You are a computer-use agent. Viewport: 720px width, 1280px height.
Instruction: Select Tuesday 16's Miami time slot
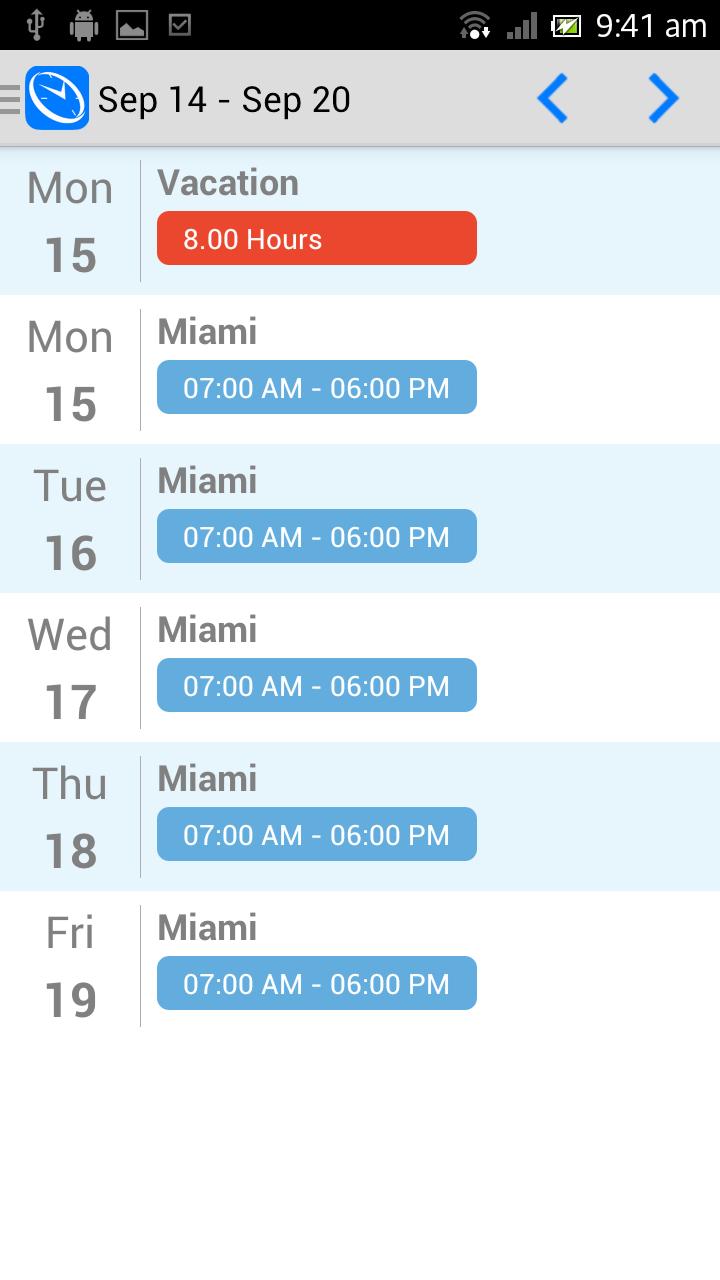pyautogui.click(x=316, y=536)
